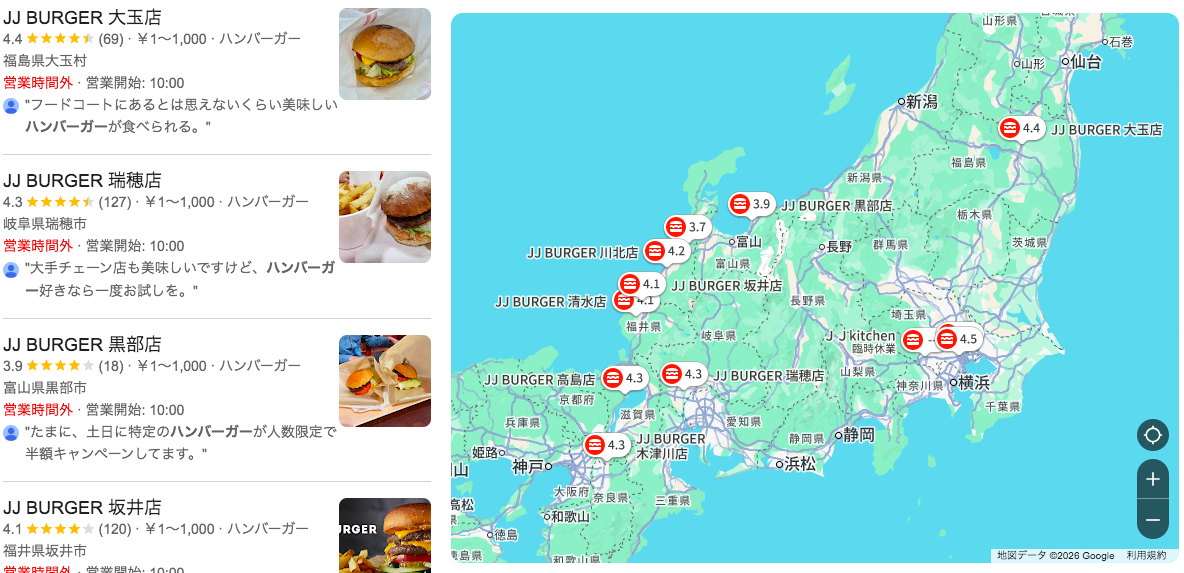Screen dimensions: 1184x573
Task: Tap the 大玉店 burger photo thumbnail
Action: 385,54
